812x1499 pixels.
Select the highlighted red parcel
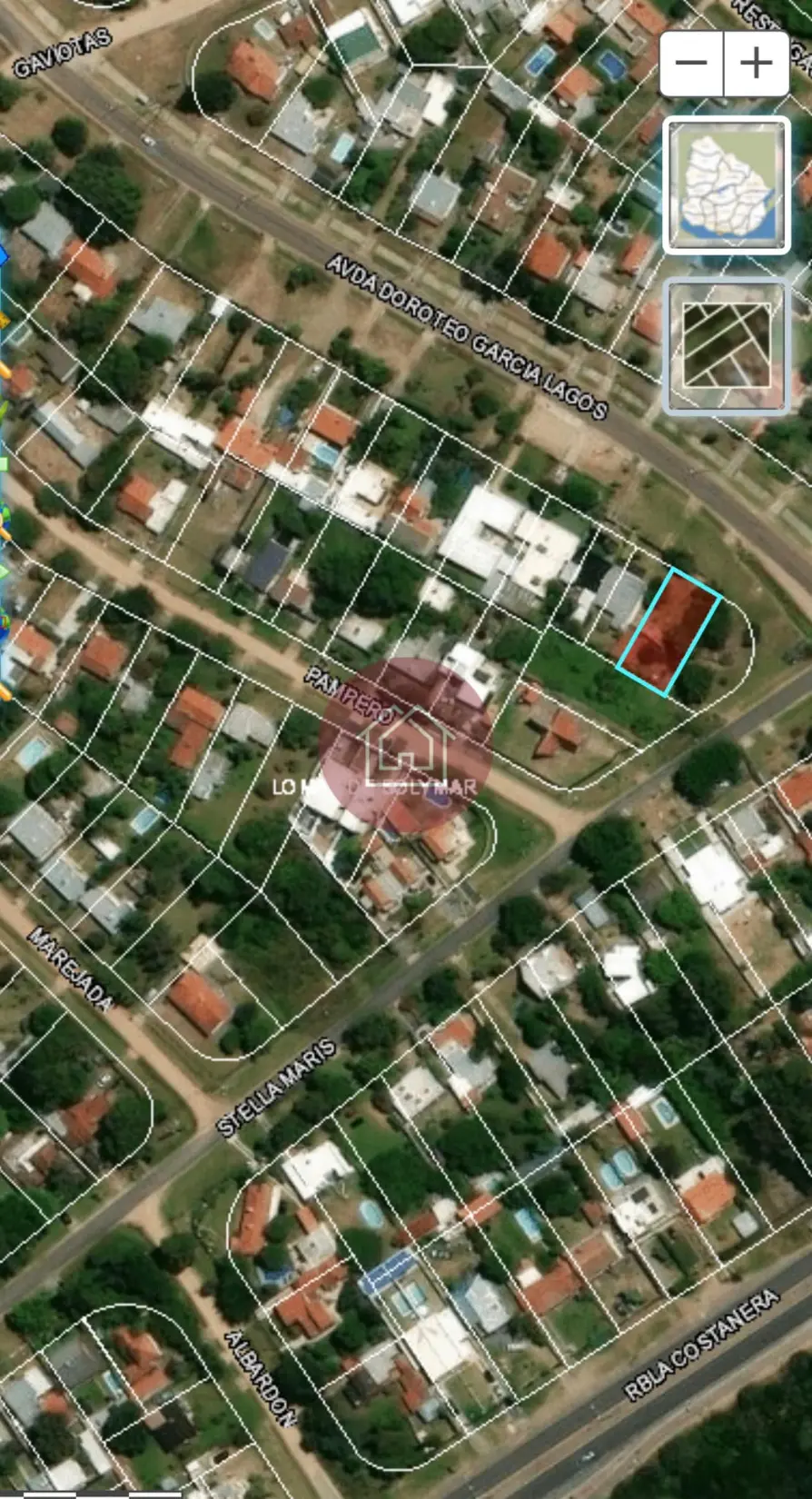(669, 632)
